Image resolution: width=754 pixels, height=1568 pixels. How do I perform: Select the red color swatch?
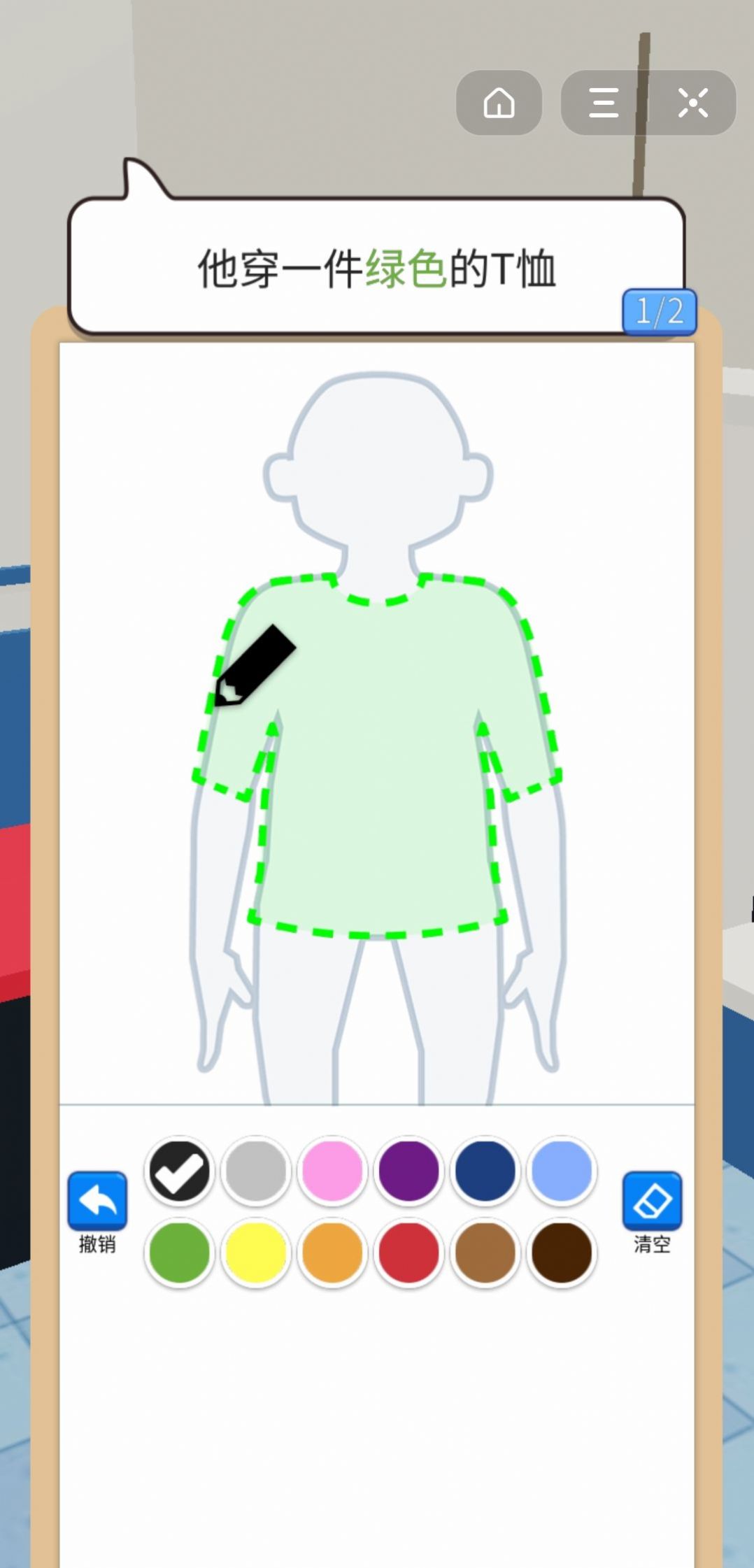pyautogui.click(x=408, y=1253)
